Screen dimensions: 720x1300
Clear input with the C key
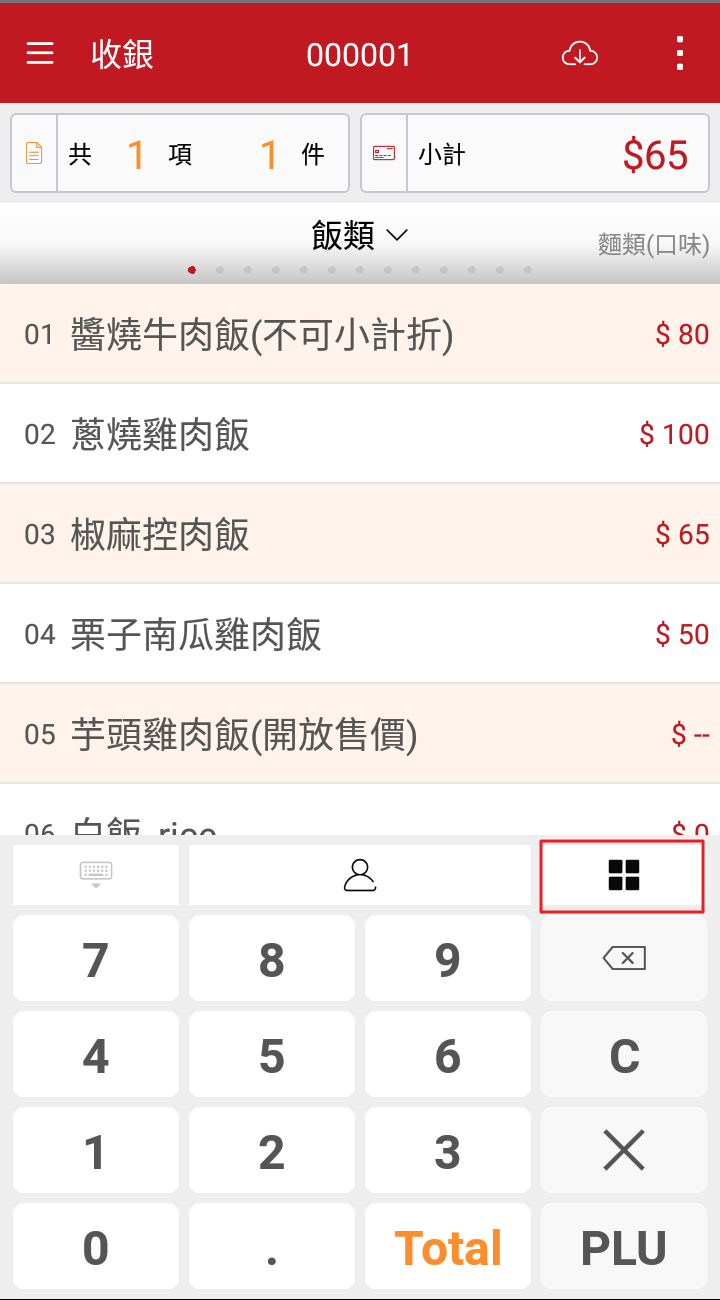624,1056
